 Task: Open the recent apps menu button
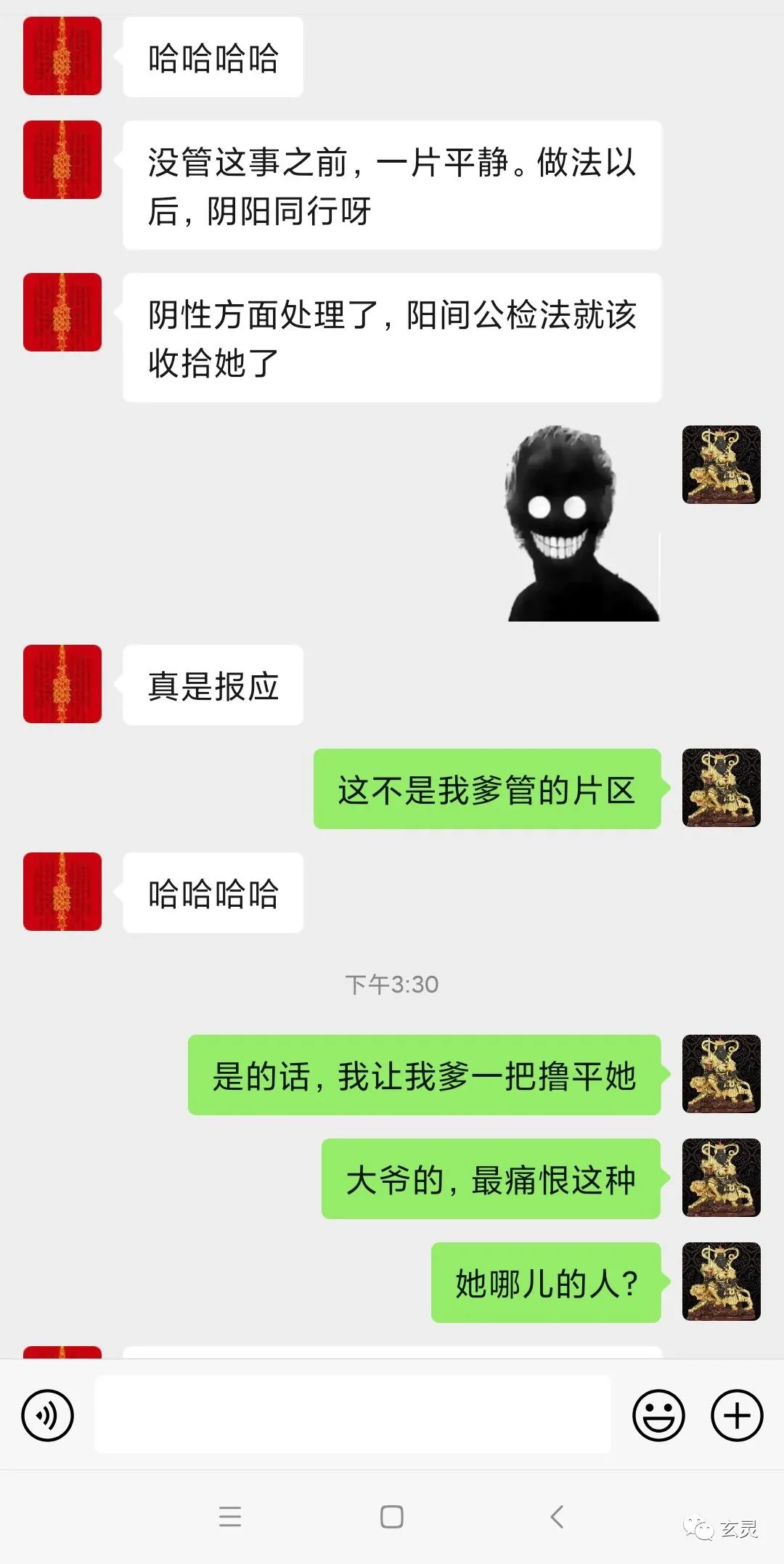pyautogui.click(x=230, y=1516)
